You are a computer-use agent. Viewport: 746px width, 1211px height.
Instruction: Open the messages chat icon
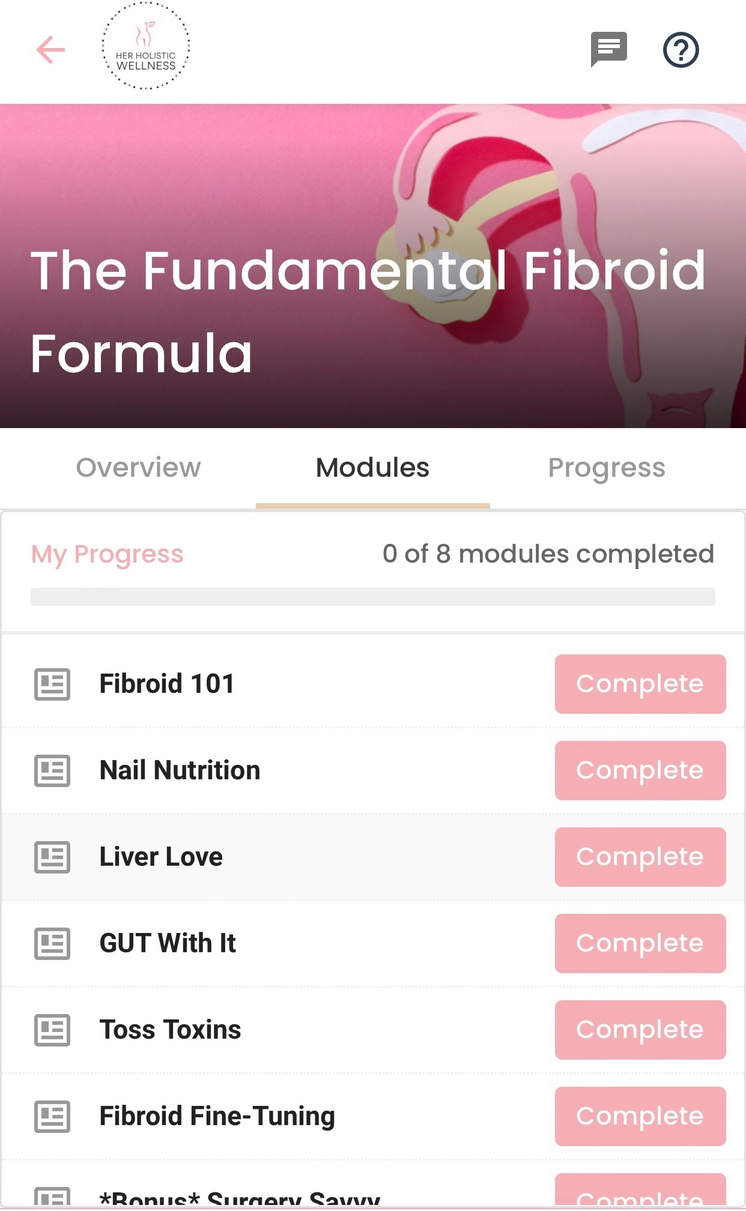pyautogui.click(x=608, y=49)
